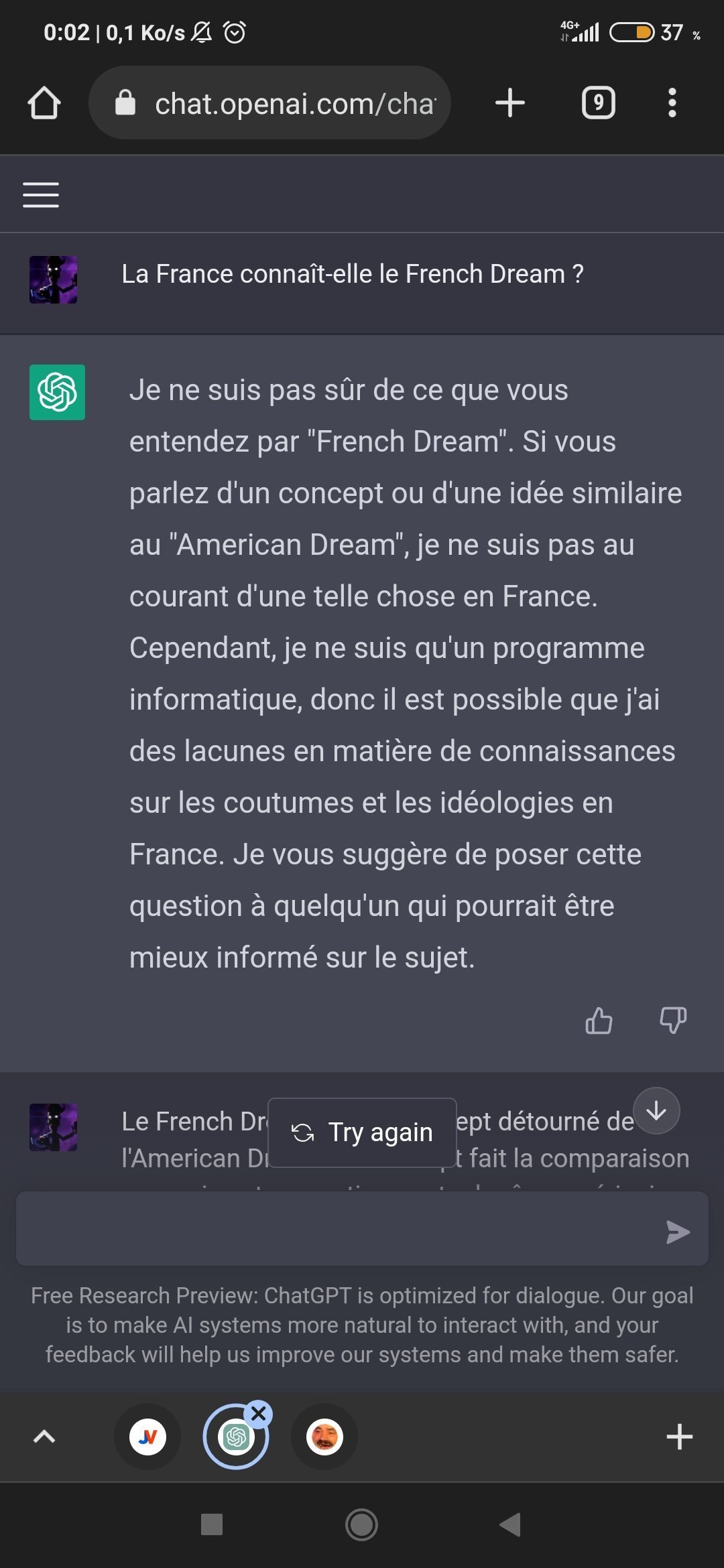Screen dimensions: 724x1568
Task: Switch to the JV tab
Action: tap(147, 1437)
